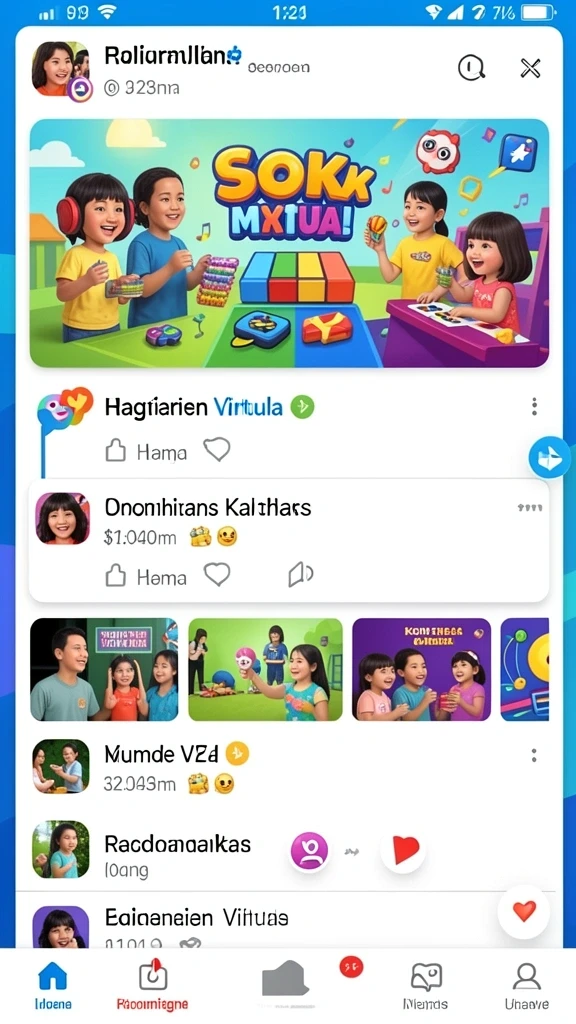Open overflow menu for Hagtiarien Virtula
This screenshot has height=1024, width=576.
click(534, 406)
